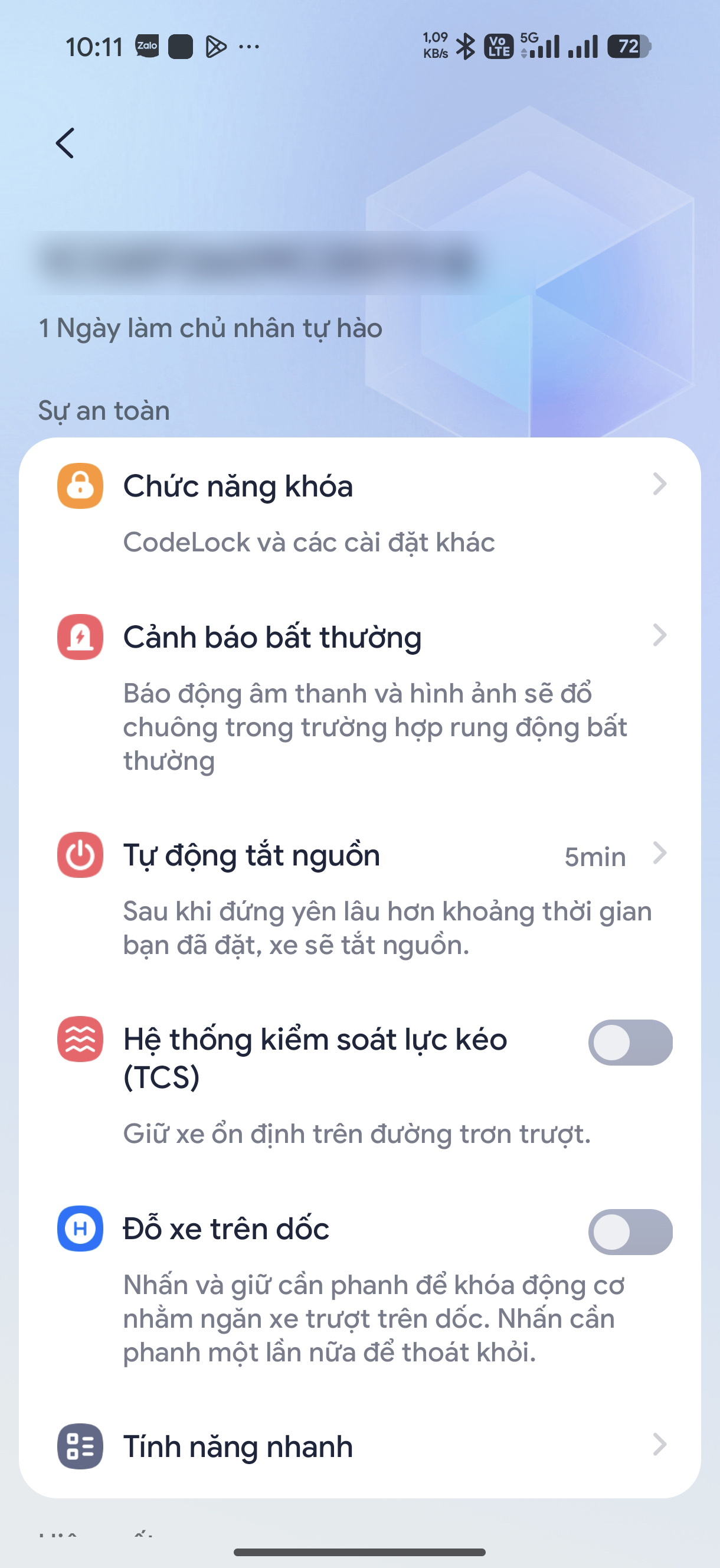Open Tính năng nhanh

point(359,1446)
